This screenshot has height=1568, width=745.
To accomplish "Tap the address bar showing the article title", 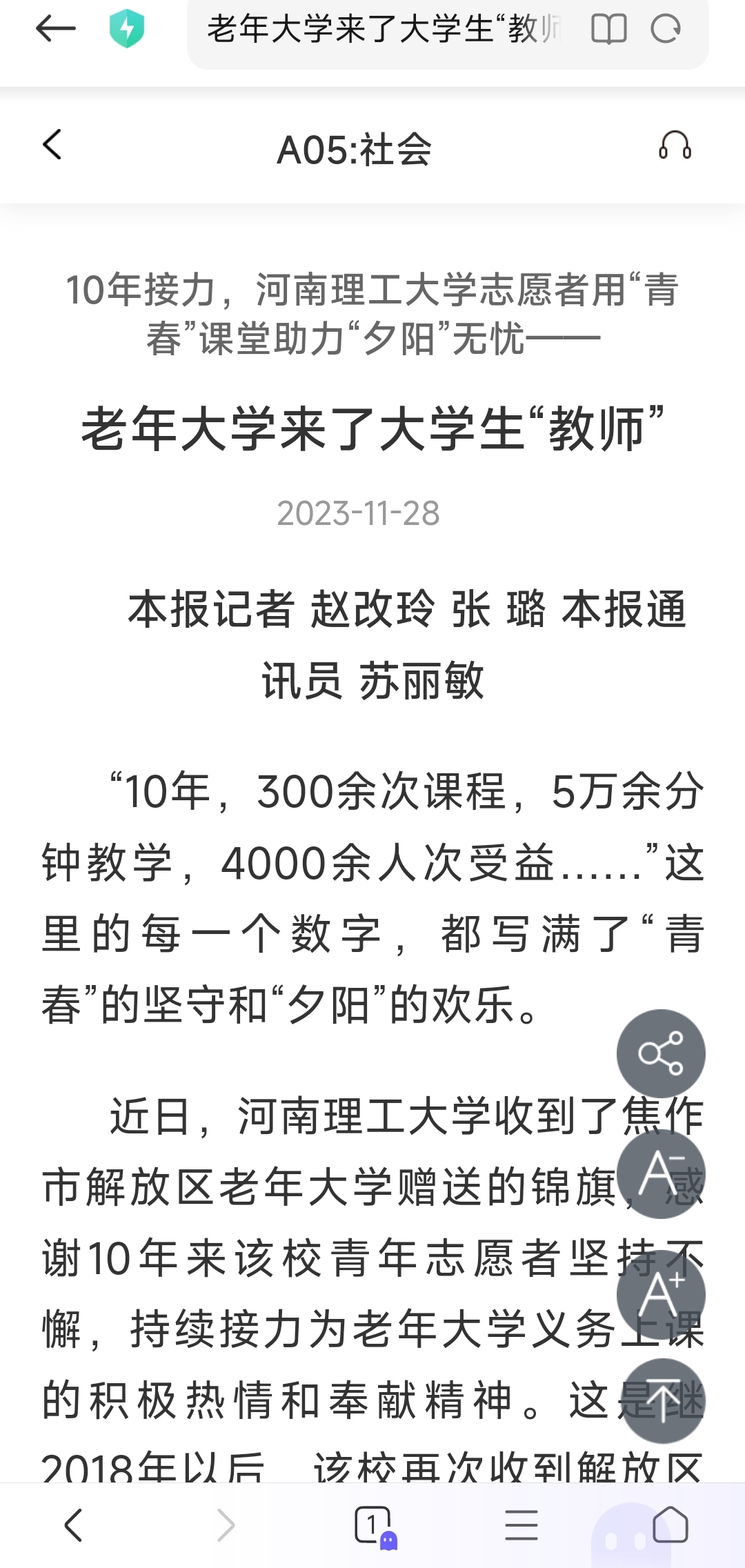I will coord(384,30).
